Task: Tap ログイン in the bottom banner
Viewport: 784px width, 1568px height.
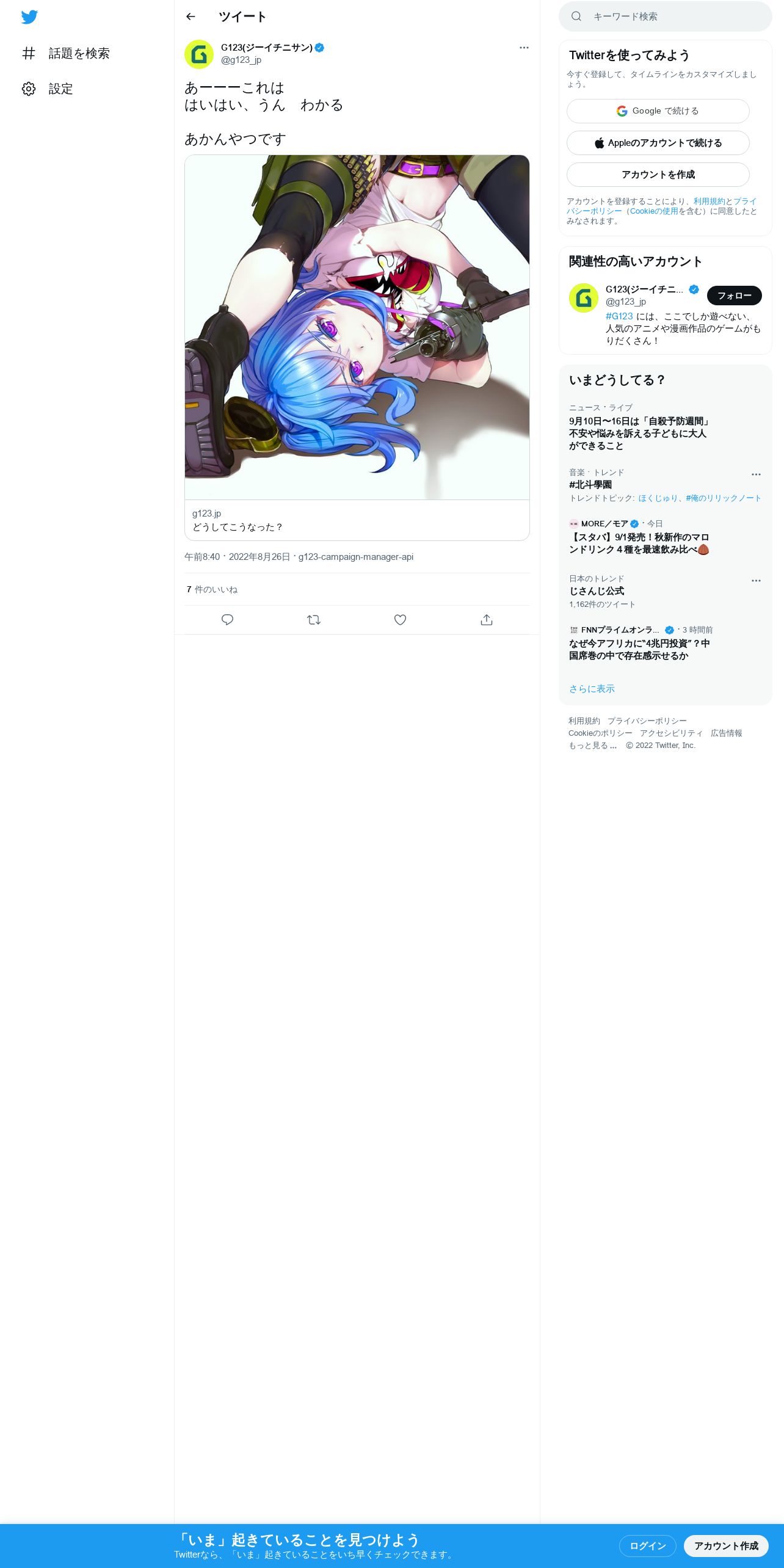Action: 648,1545
